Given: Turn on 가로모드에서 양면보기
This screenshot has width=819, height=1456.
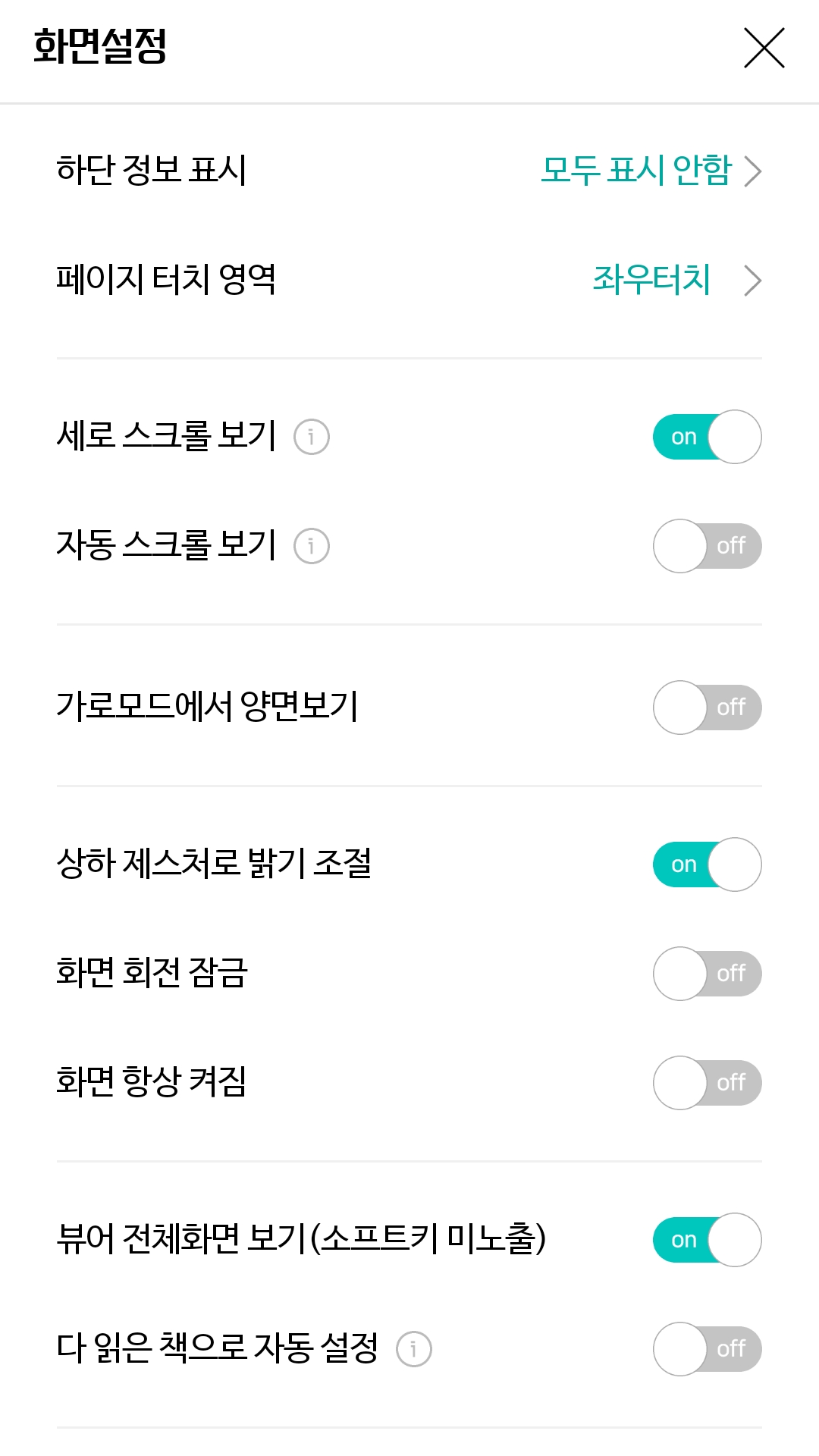Looking at the screenshot, I should 707,708.
